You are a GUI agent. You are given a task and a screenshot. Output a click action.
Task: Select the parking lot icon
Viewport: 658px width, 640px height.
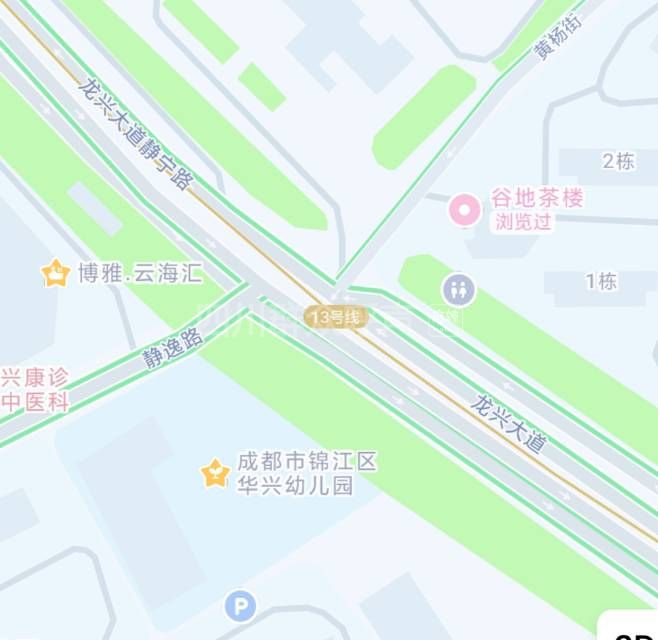click(239, 605)
